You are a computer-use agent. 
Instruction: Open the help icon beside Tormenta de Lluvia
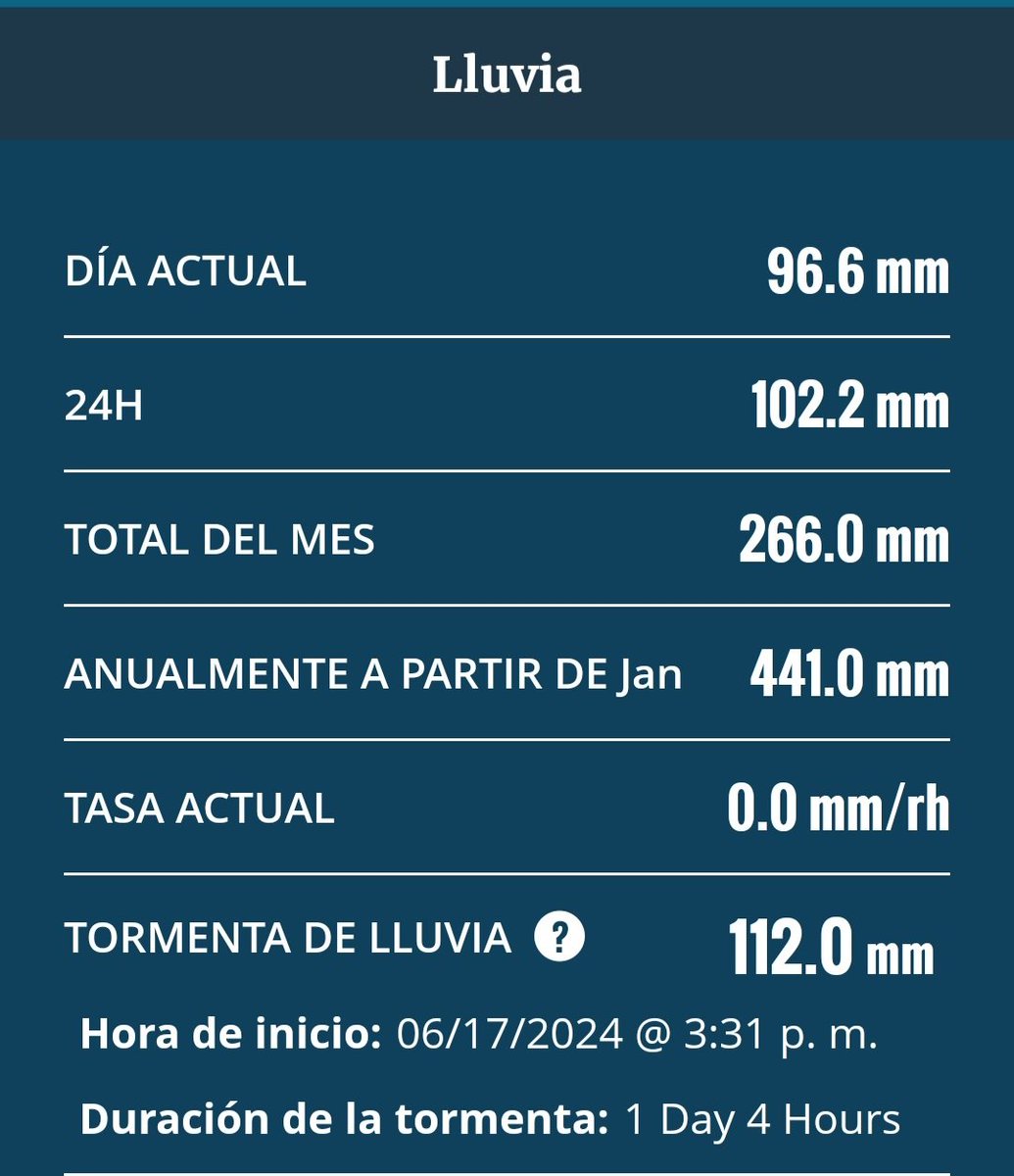click(559, 938)
